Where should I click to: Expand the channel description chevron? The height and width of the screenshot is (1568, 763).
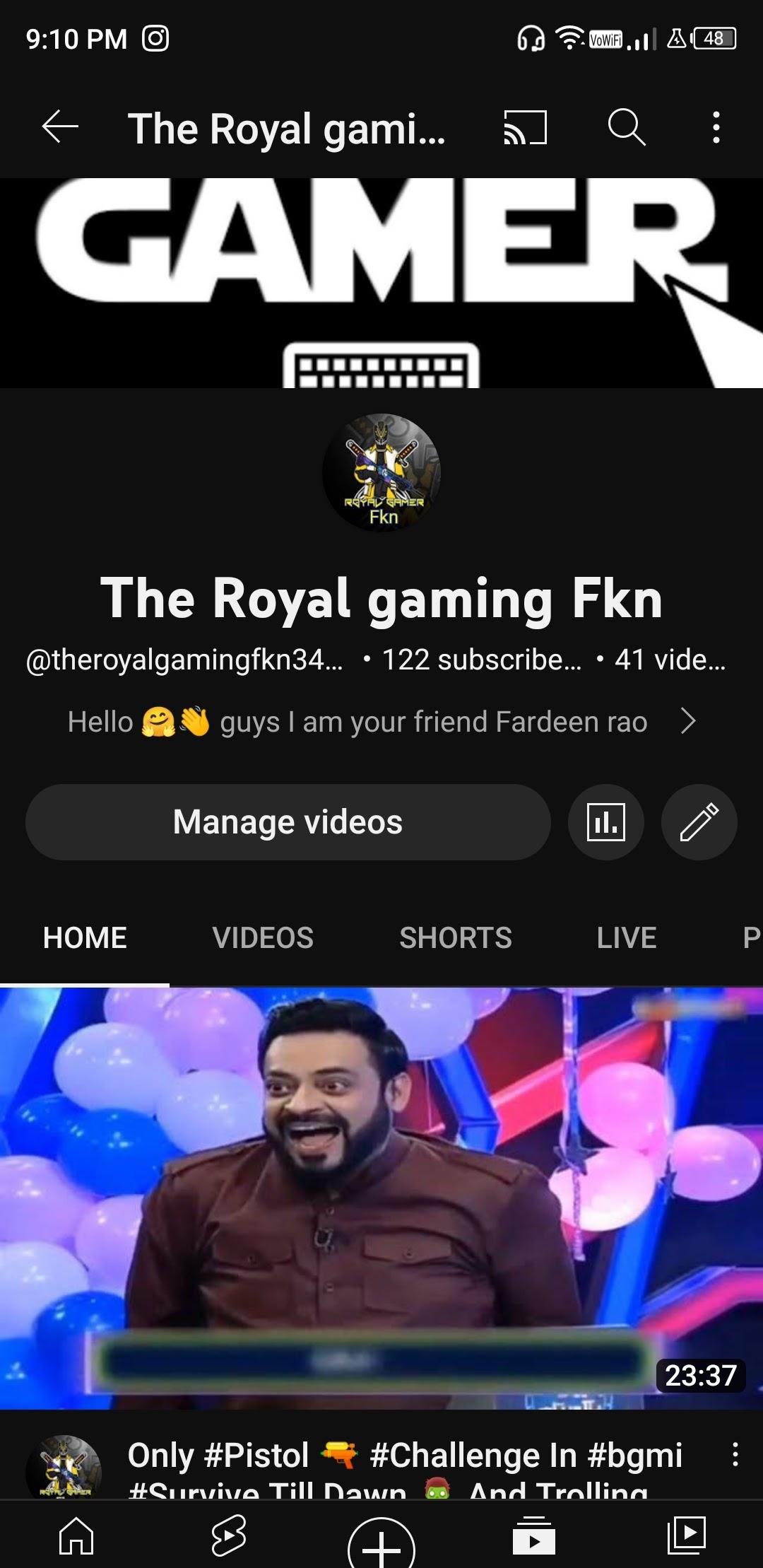click(688, 722)
